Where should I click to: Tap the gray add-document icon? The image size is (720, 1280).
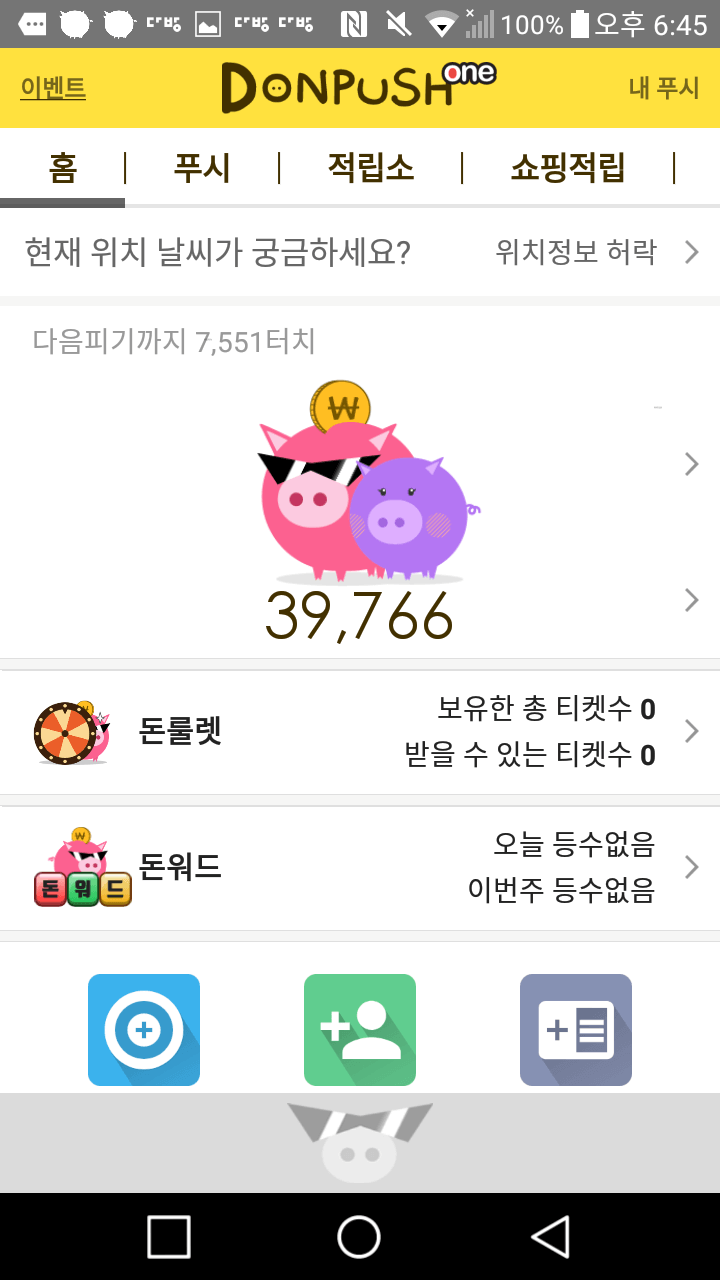pos(576,1029)
